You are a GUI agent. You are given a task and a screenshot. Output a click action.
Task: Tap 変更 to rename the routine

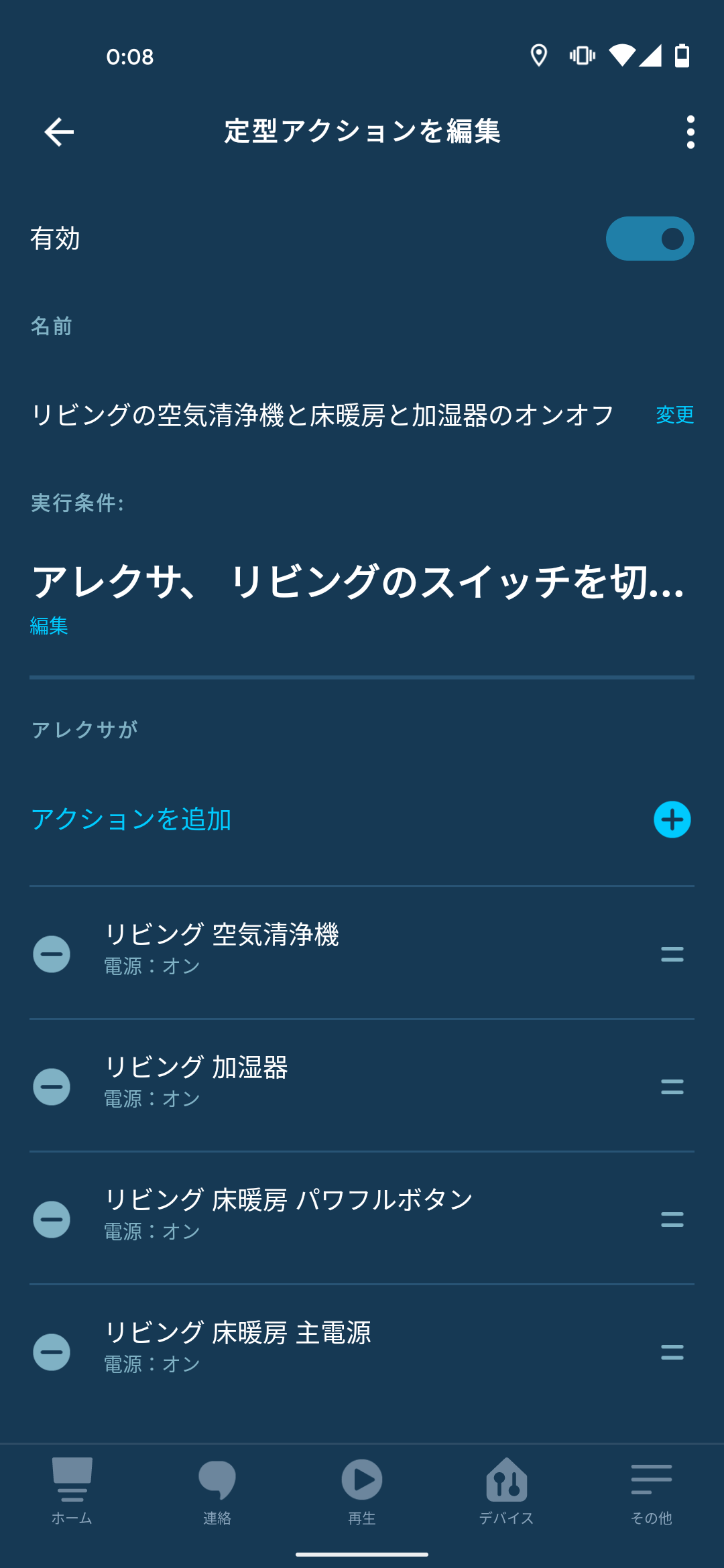674,415
